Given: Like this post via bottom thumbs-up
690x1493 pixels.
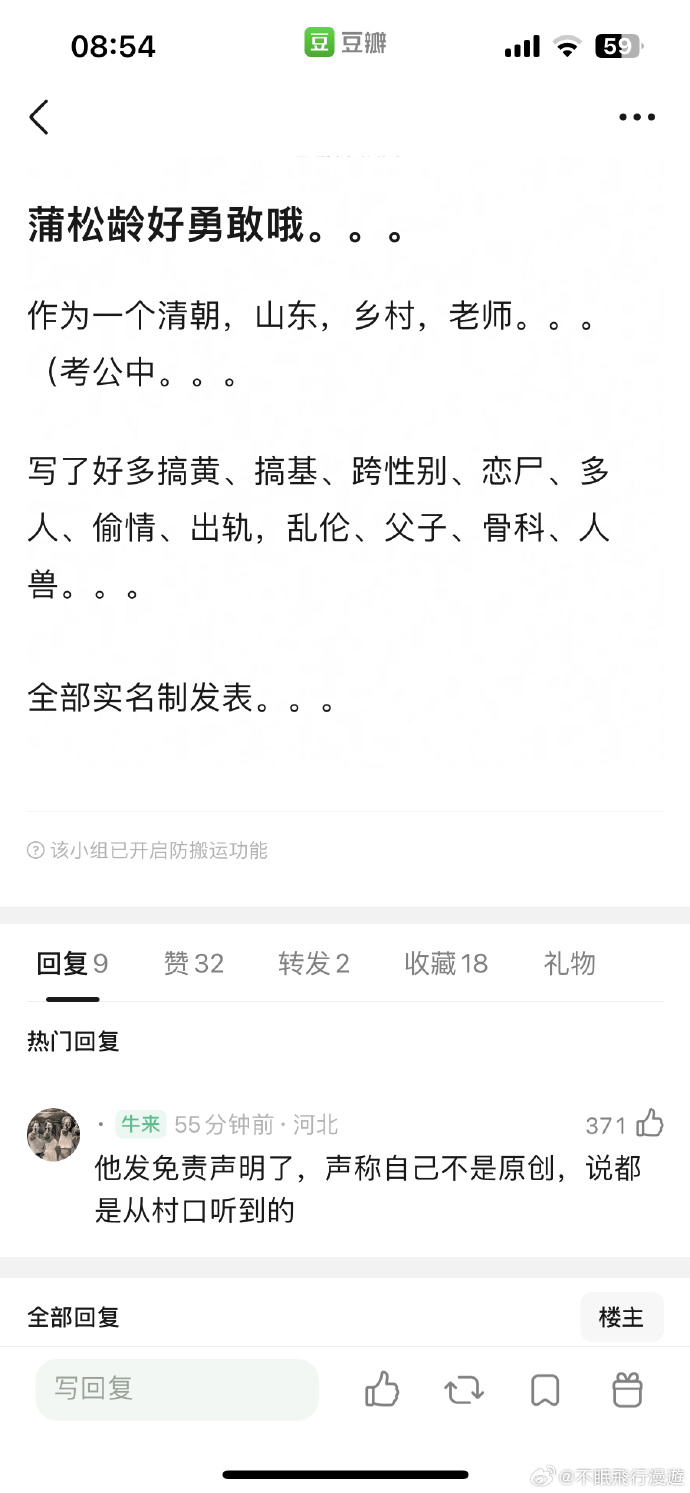Looking at the screenshot, I should [382, 1389].
